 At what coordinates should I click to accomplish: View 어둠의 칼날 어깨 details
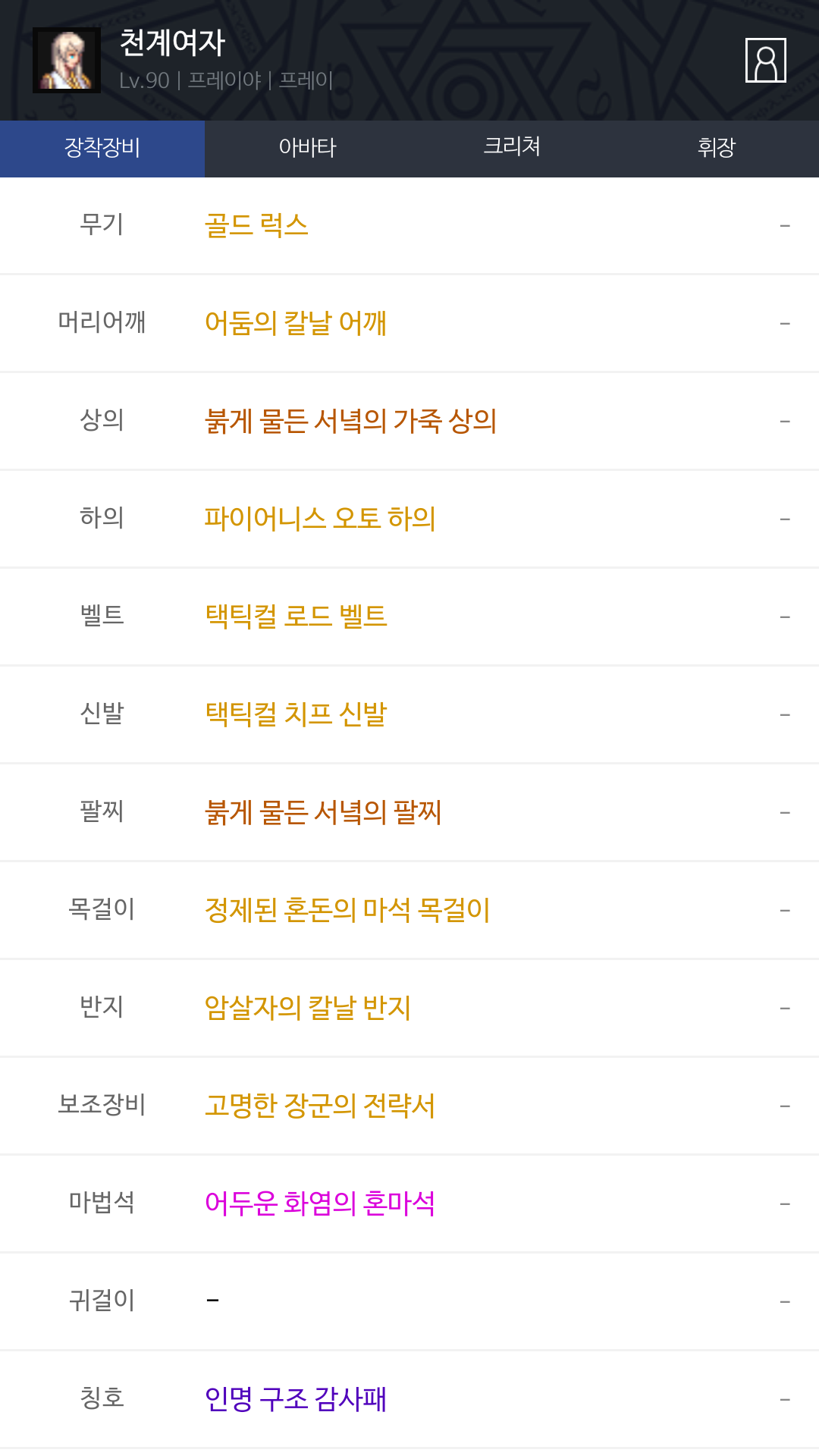296,323
